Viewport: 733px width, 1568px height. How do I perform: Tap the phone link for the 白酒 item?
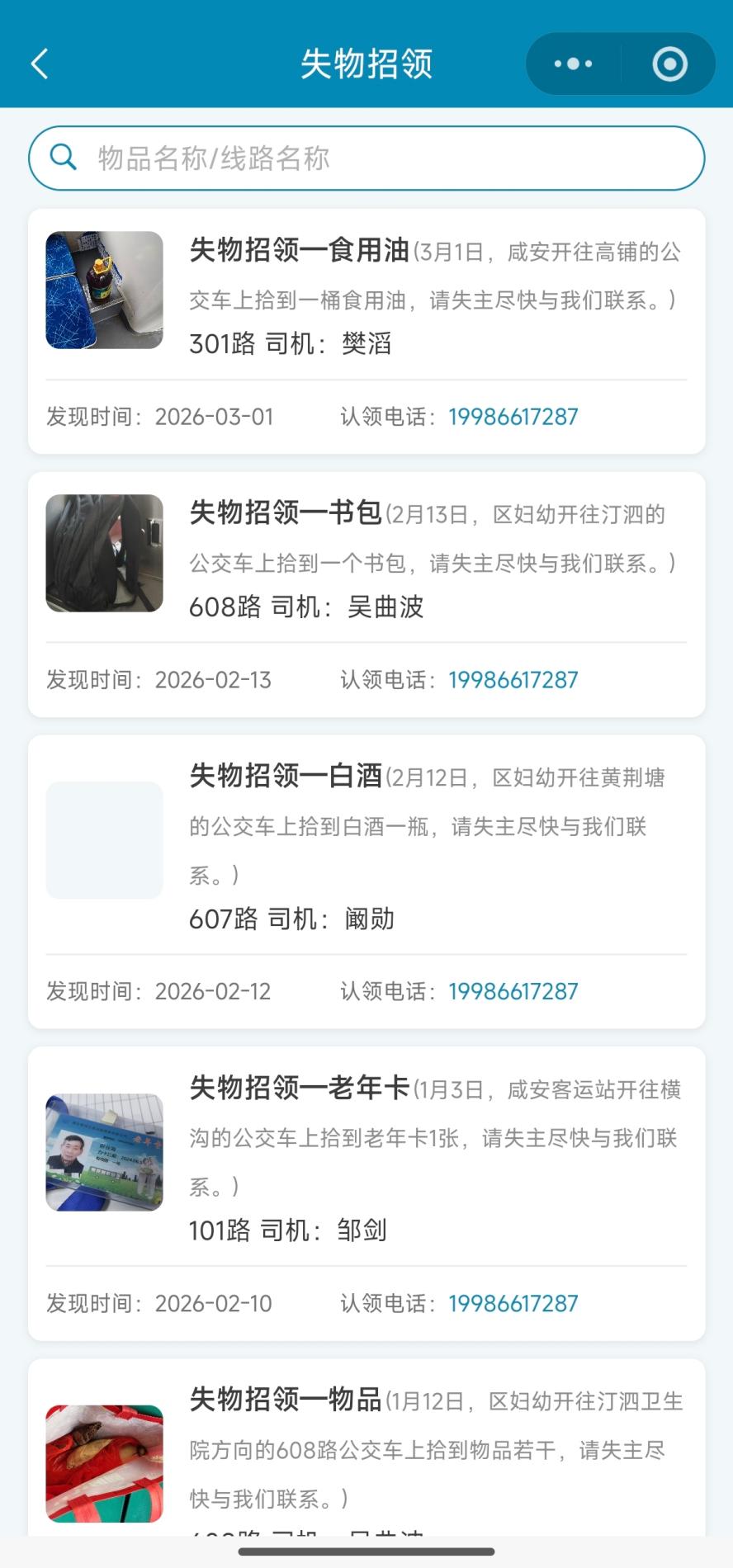[x=513, y=990]
